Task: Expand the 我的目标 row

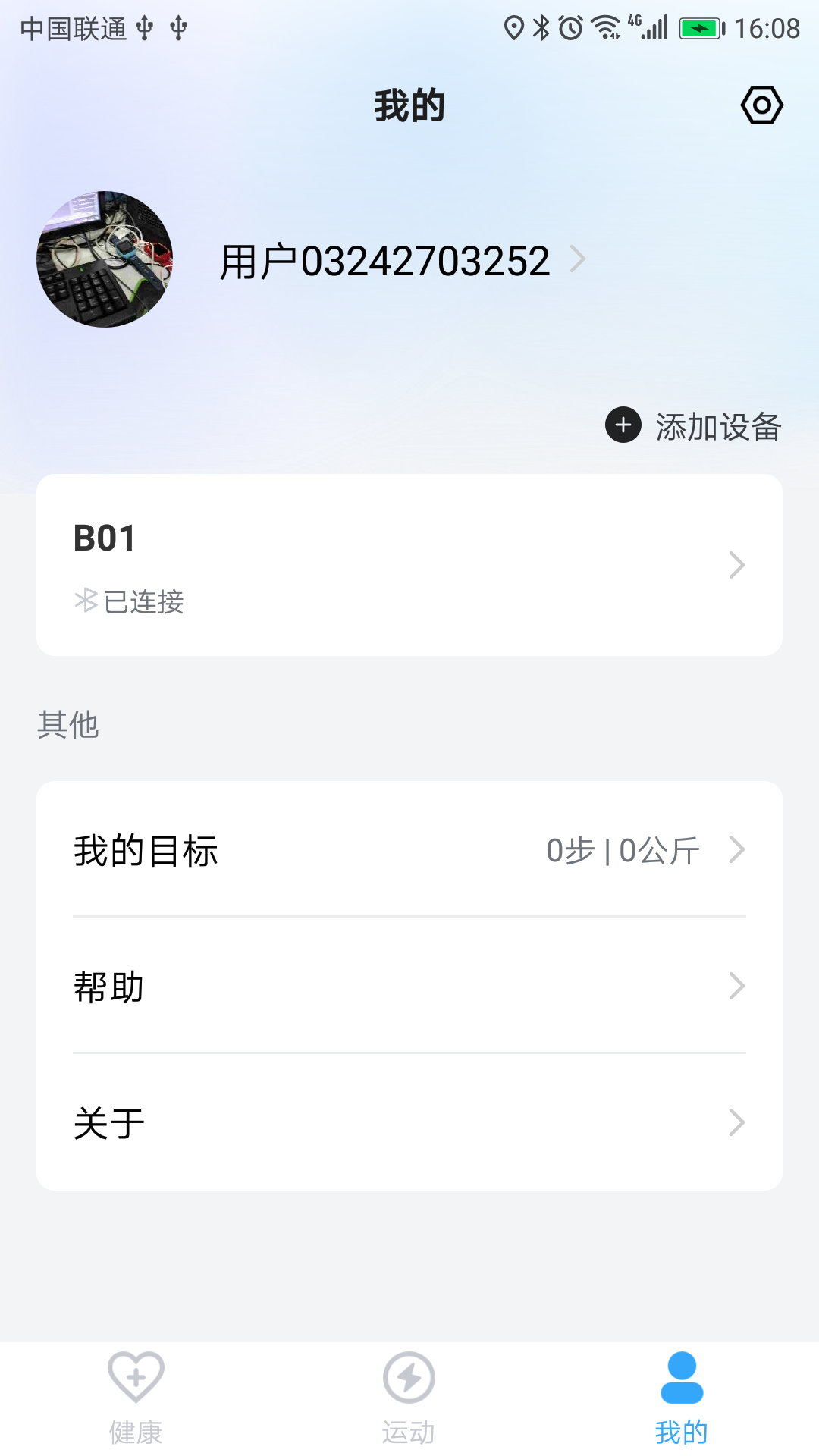Action: click(x=409, y=851)
